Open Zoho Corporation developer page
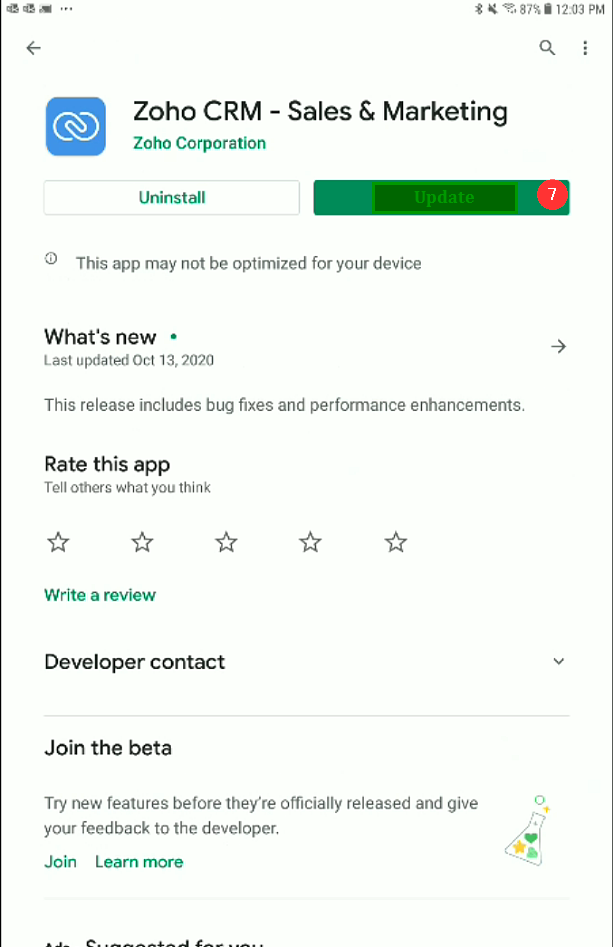The height and width of the screenshot is (947, 613). point(199,143)
